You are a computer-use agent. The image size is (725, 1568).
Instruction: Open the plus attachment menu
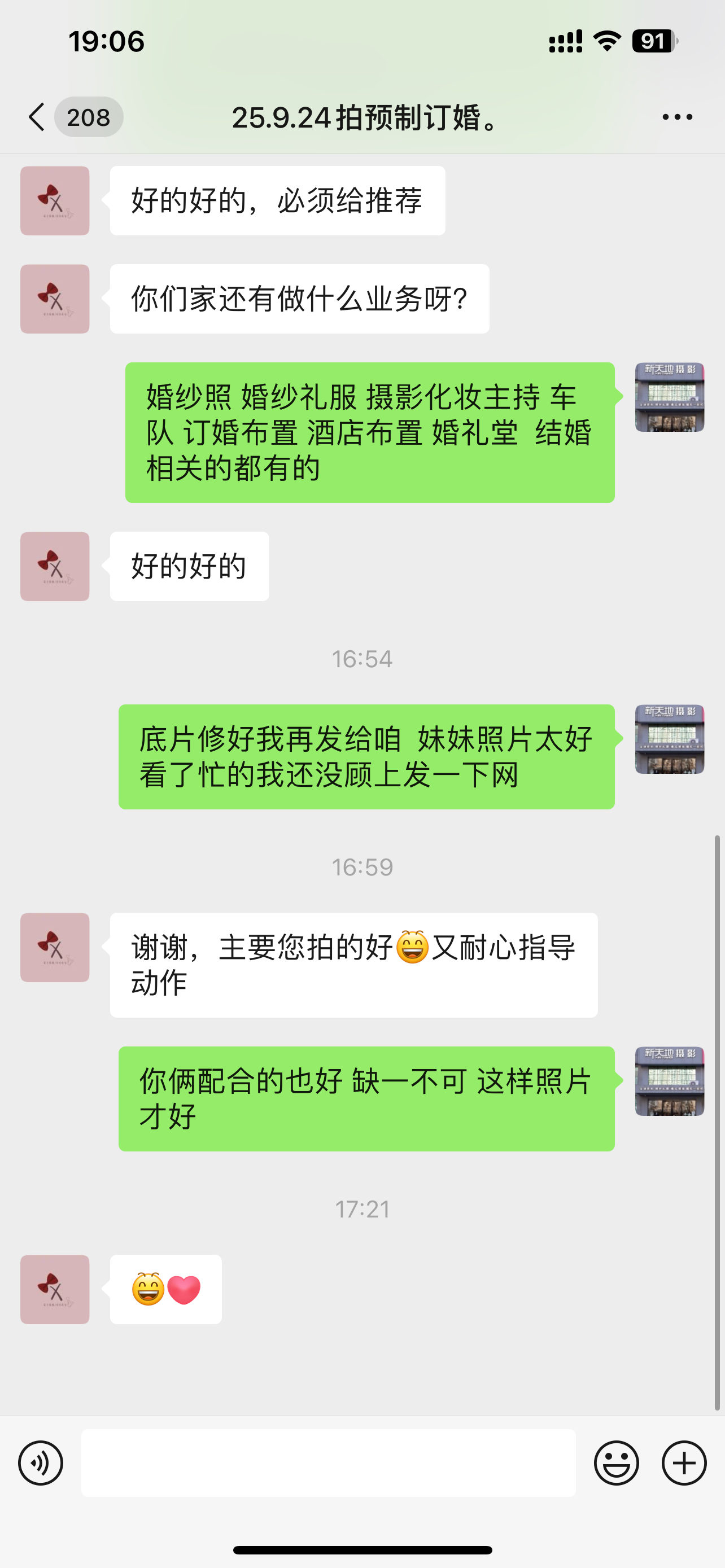(684, 1462)
